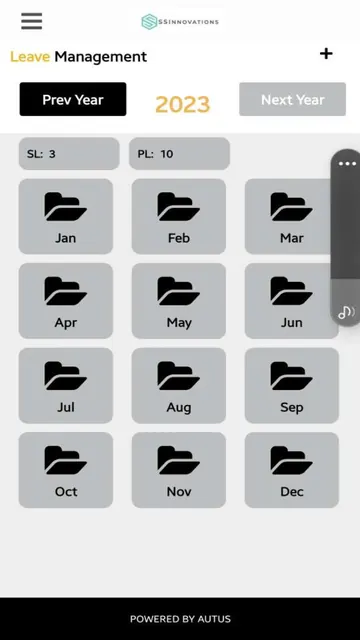Open the May folder
This screenshot has width=360, height=640.
179,301
